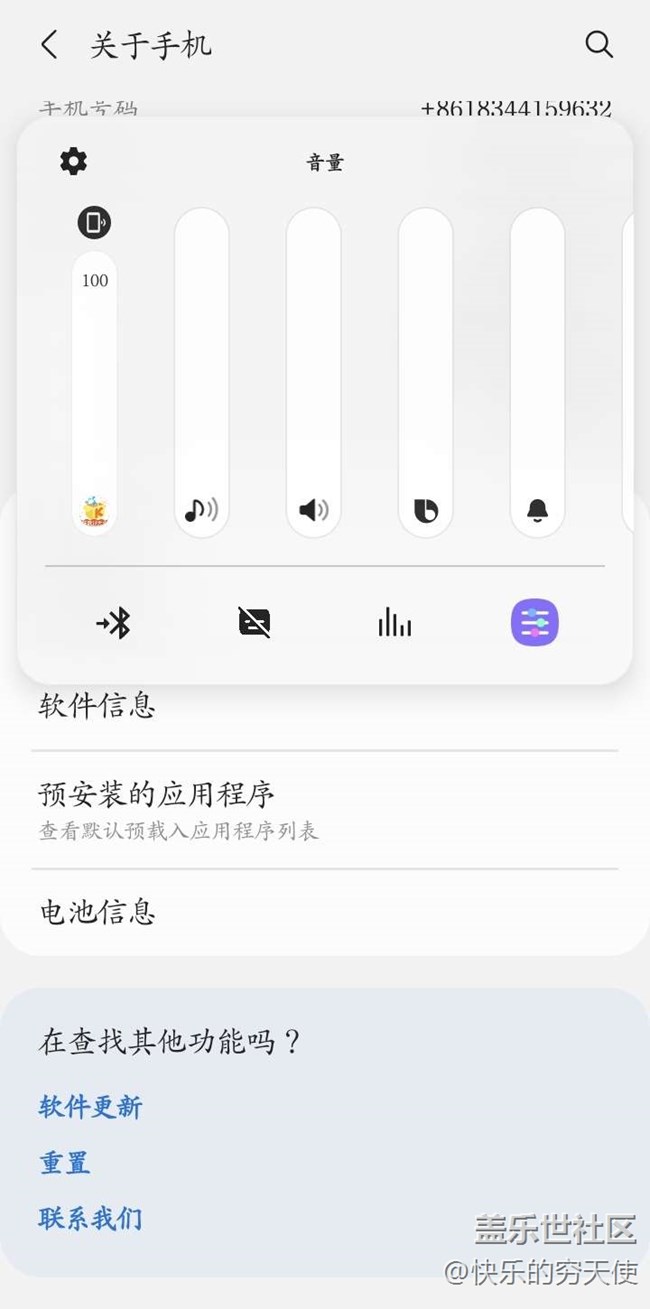Adjust the speaker system volume slider
Viewport: 650px width, 1309px height.
click(314, 372)
